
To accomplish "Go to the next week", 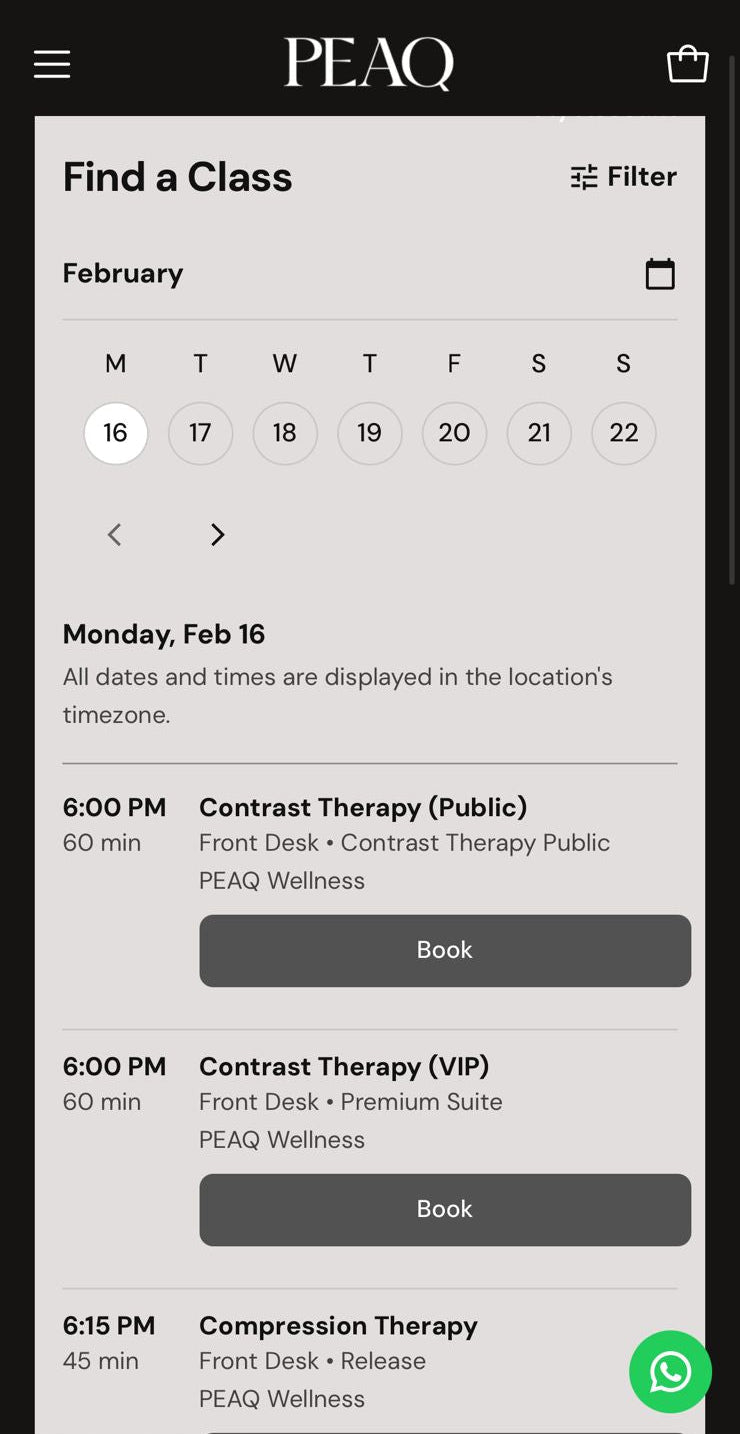I will click(217, 535).
